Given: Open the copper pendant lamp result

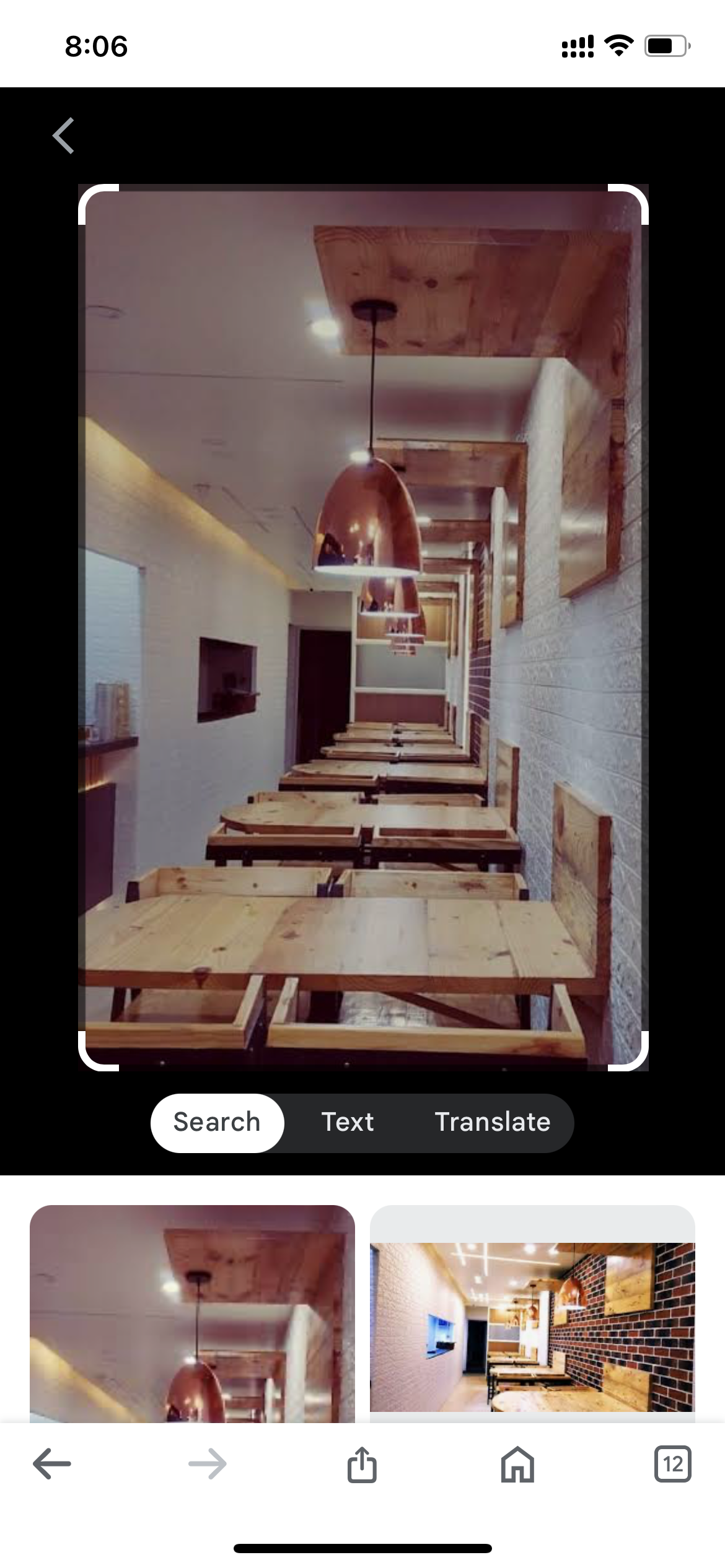Looking at the screenshot, I should (192, 1313).
